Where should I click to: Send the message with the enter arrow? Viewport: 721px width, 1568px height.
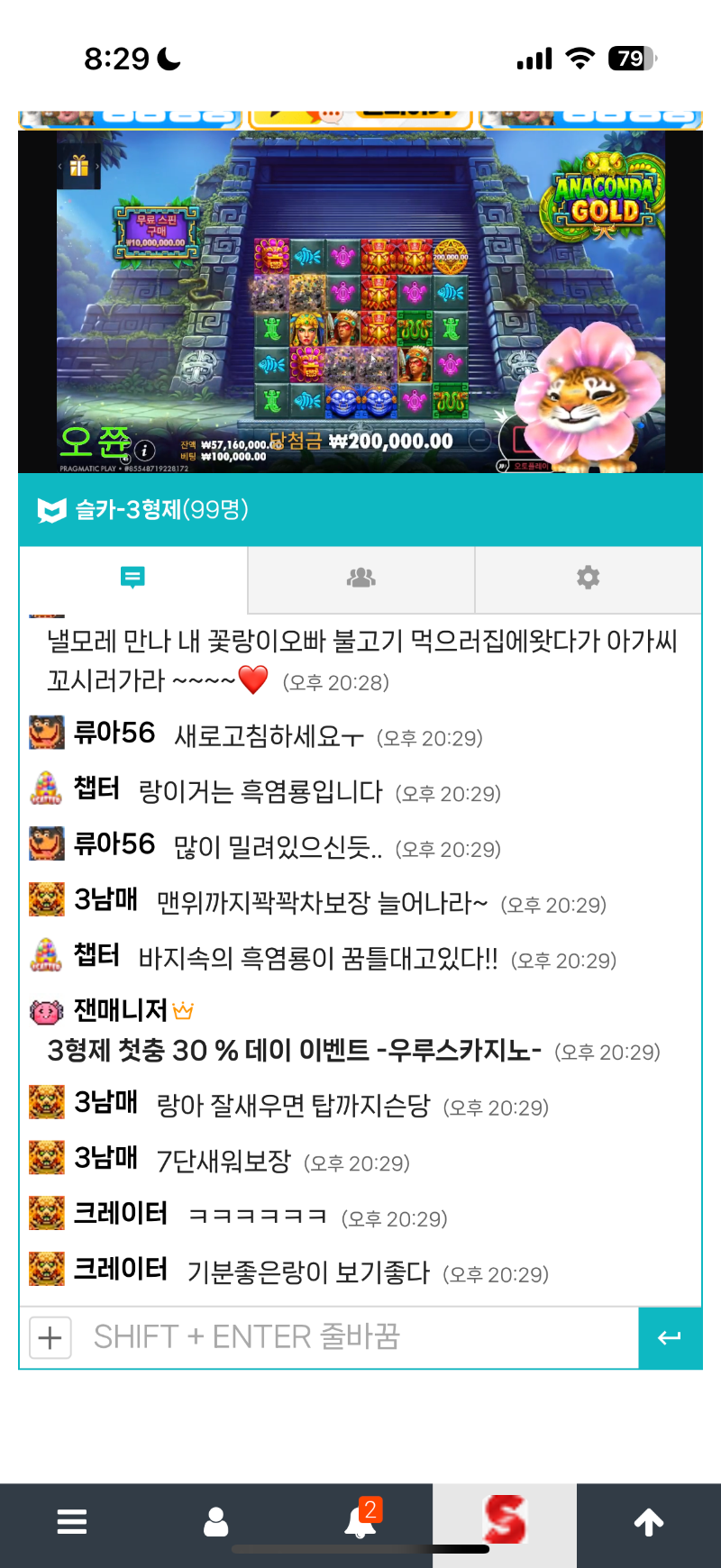point(670,1337)
